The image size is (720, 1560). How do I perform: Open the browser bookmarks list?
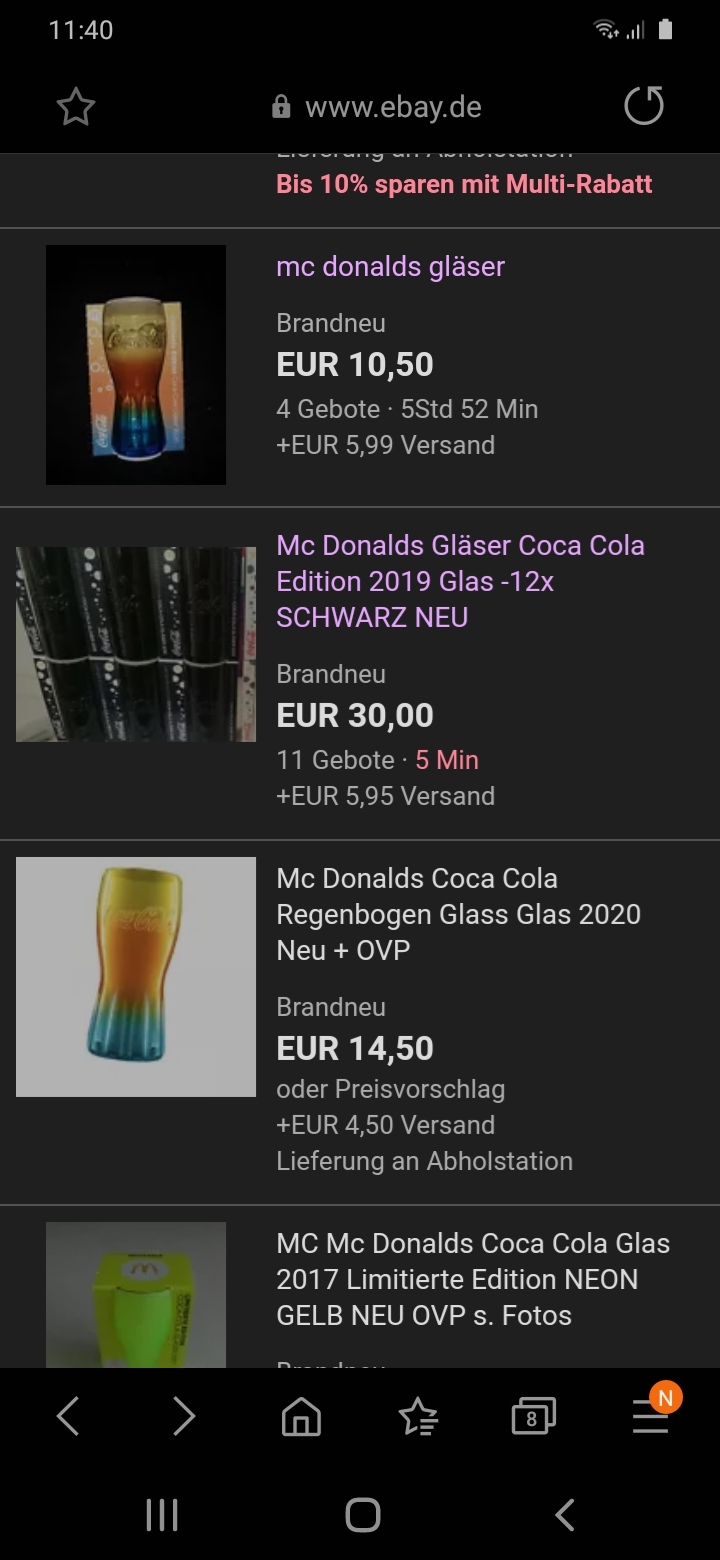pos(417,1416)
